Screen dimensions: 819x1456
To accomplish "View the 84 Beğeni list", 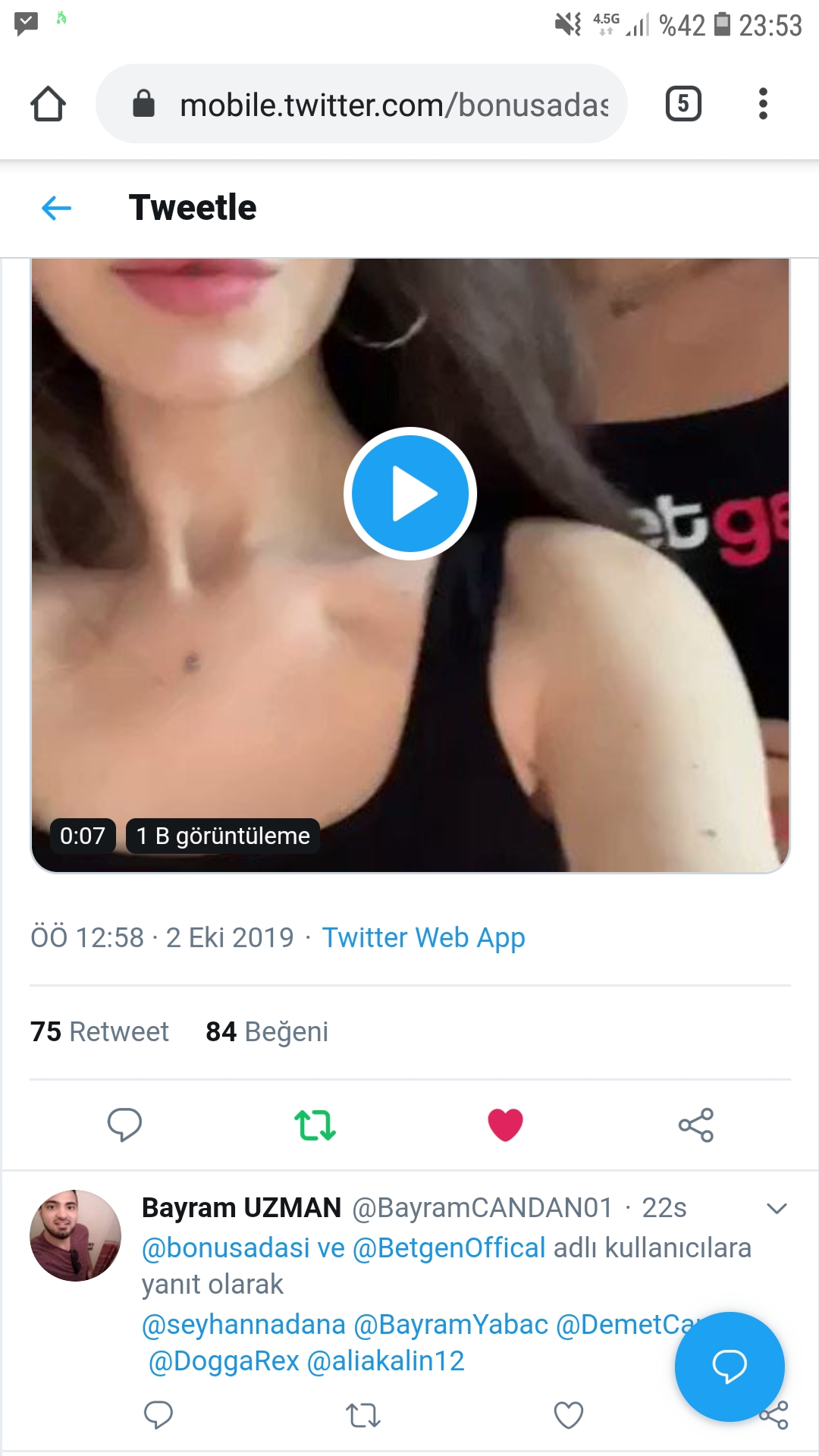I will coord(267,1032).
